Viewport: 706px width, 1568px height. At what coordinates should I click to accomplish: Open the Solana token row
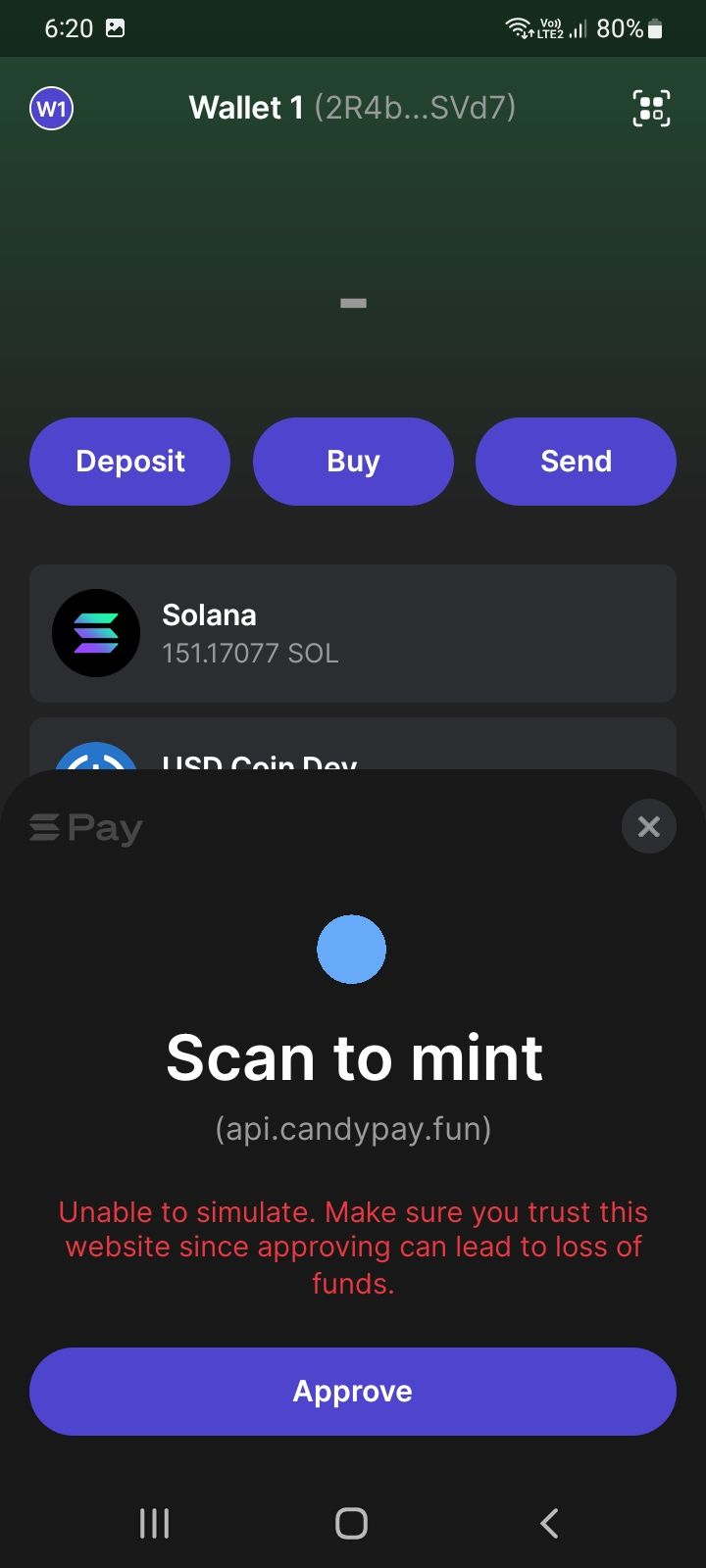click(353, 633)
